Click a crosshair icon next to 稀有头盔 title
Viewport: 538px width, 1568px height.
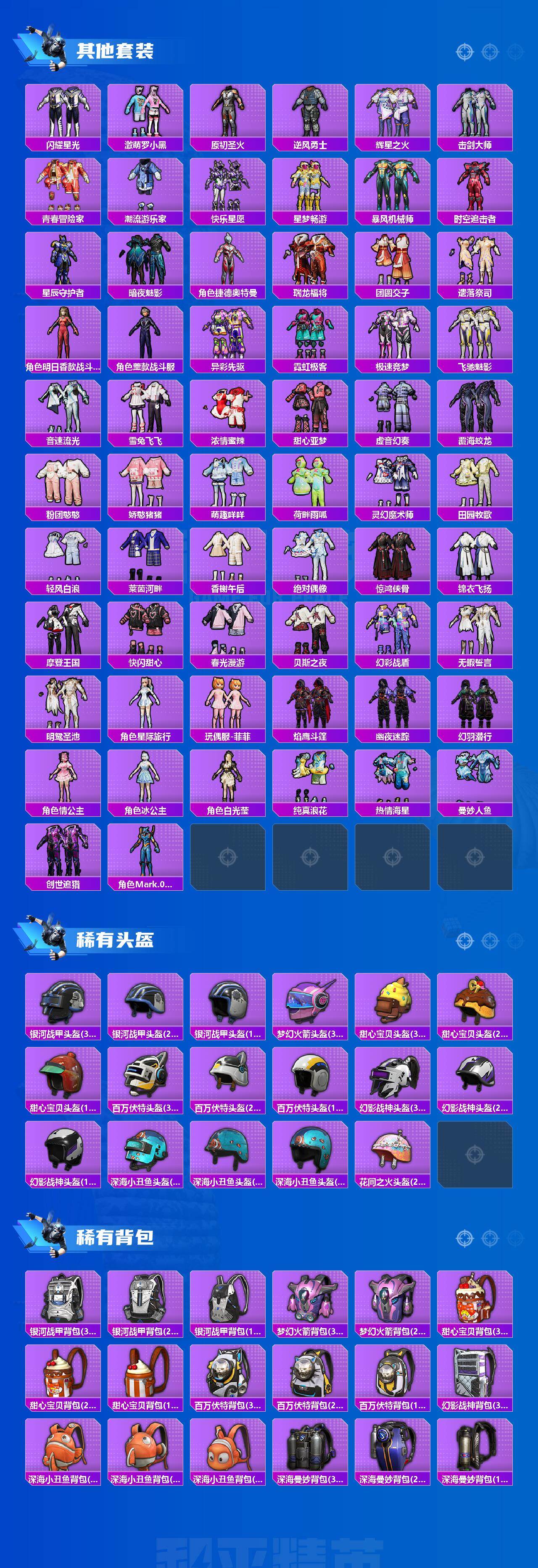(466, 940)
